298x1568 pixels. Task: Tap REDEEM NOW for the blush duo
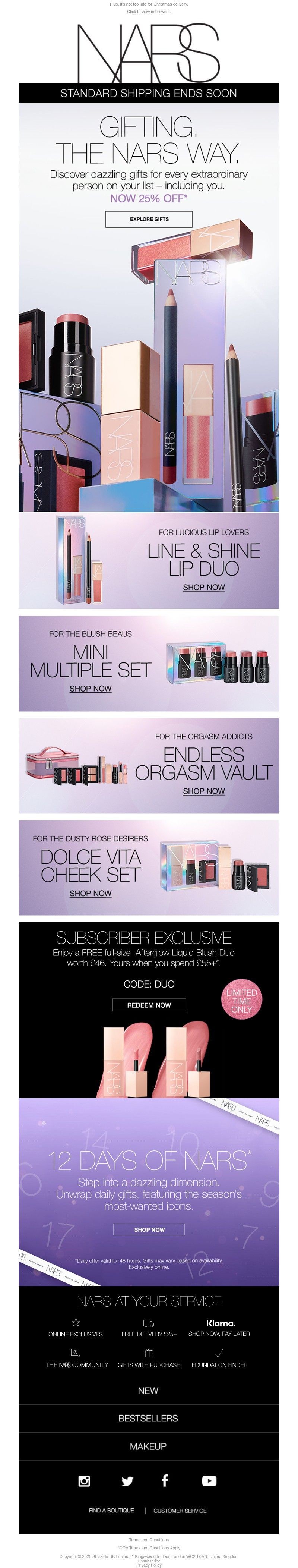coord(149,1005)
